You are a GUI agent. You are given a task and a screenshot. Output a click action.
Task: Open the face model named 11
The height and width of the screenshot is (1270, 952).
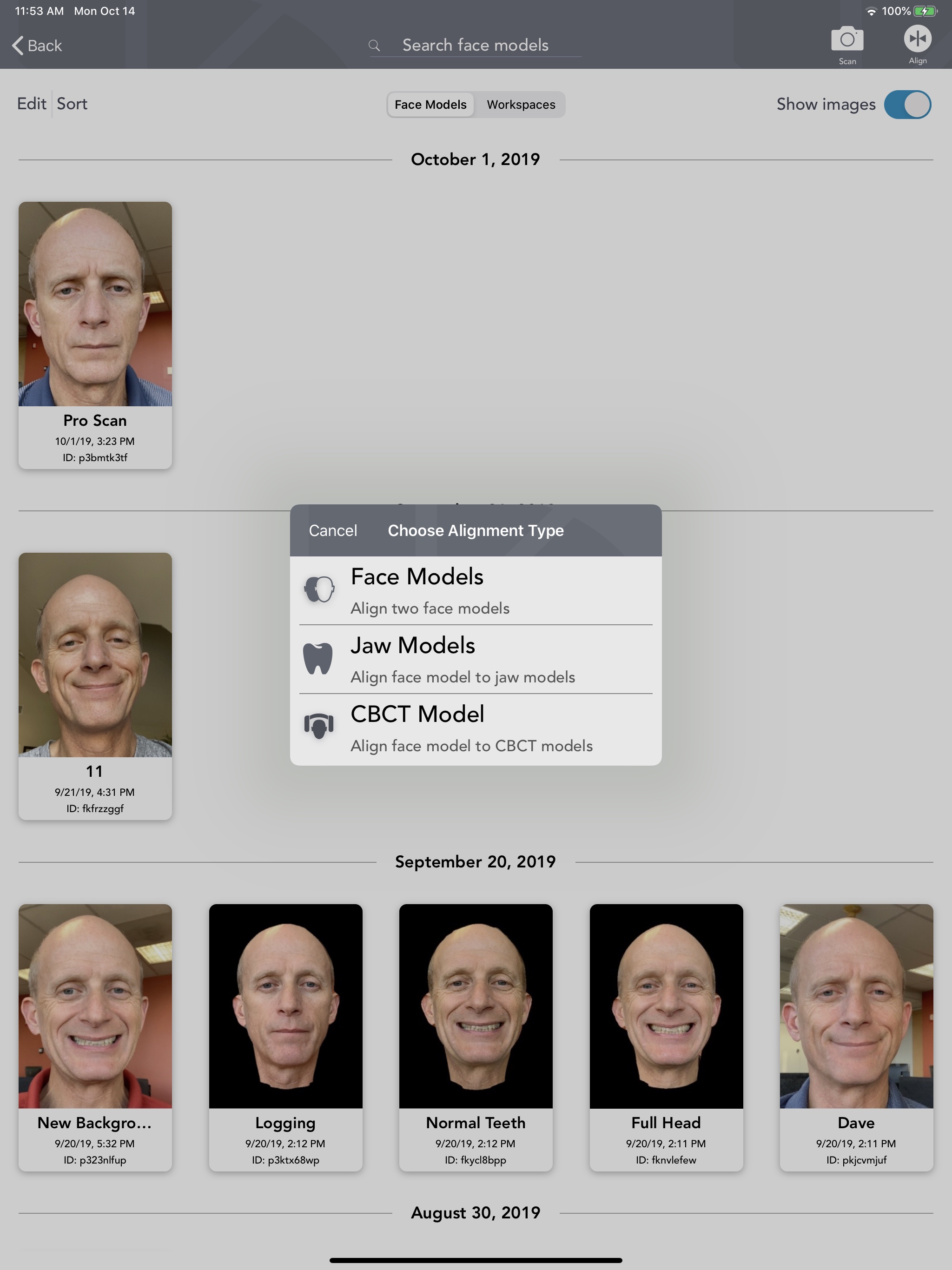(x=95, y=686)
